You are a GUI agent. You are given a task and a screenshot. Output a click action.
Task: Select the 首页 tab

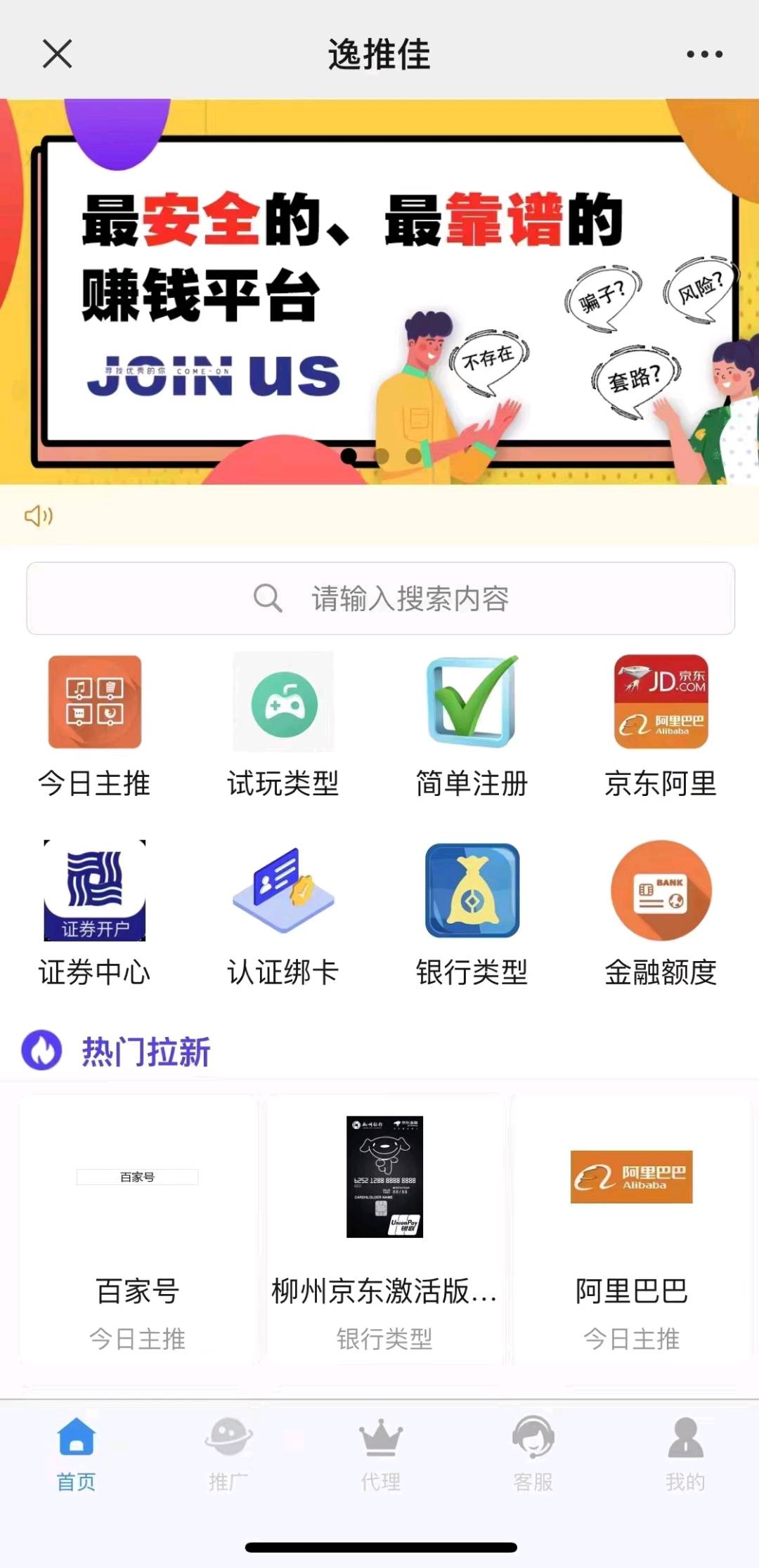[x=76, y=1454]
